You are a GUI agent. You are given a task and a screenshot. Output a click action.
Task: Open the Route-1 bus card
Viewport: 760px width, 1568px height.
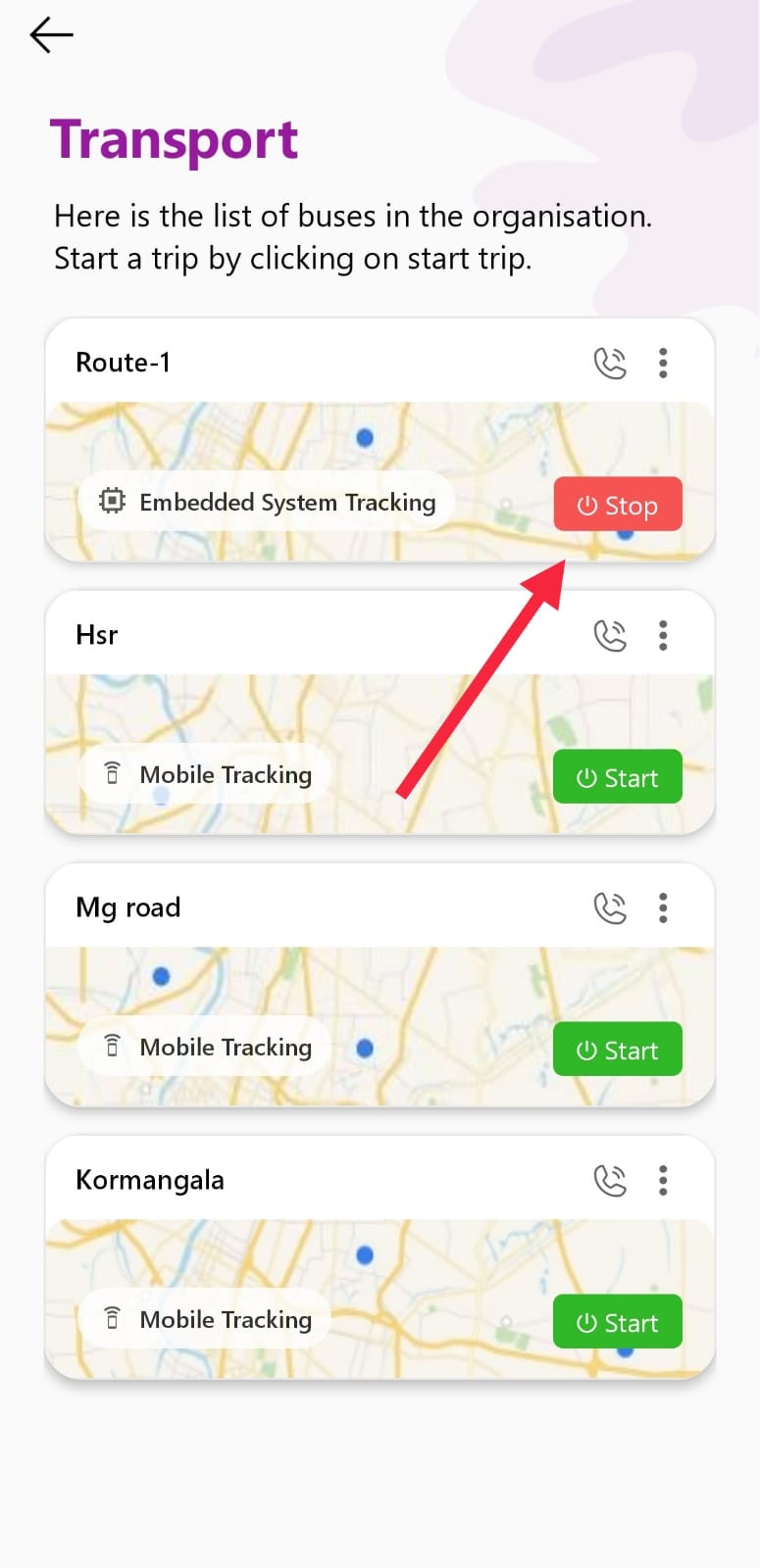294,364
